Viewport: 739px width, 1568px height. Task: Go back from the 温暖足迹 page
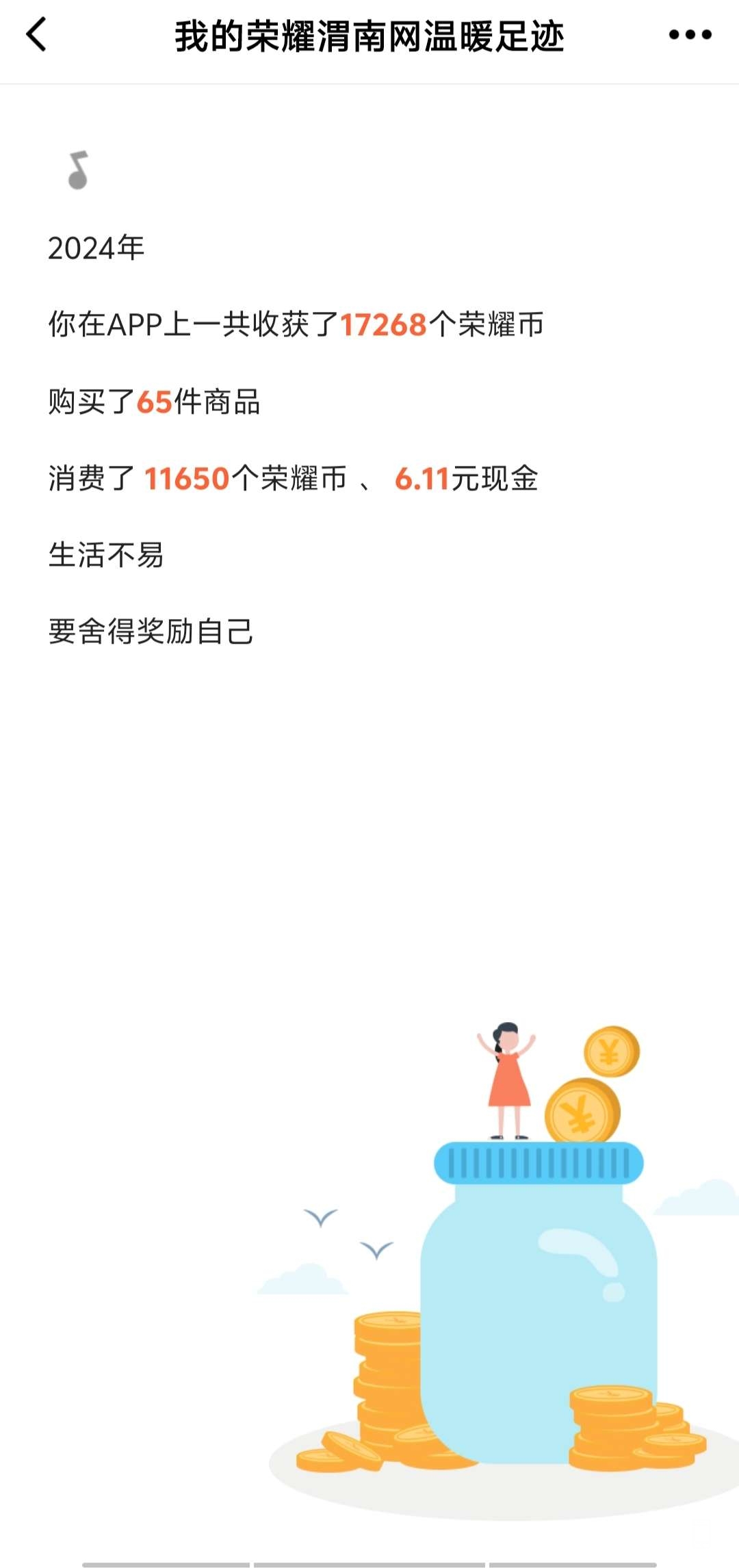[37, 35]
